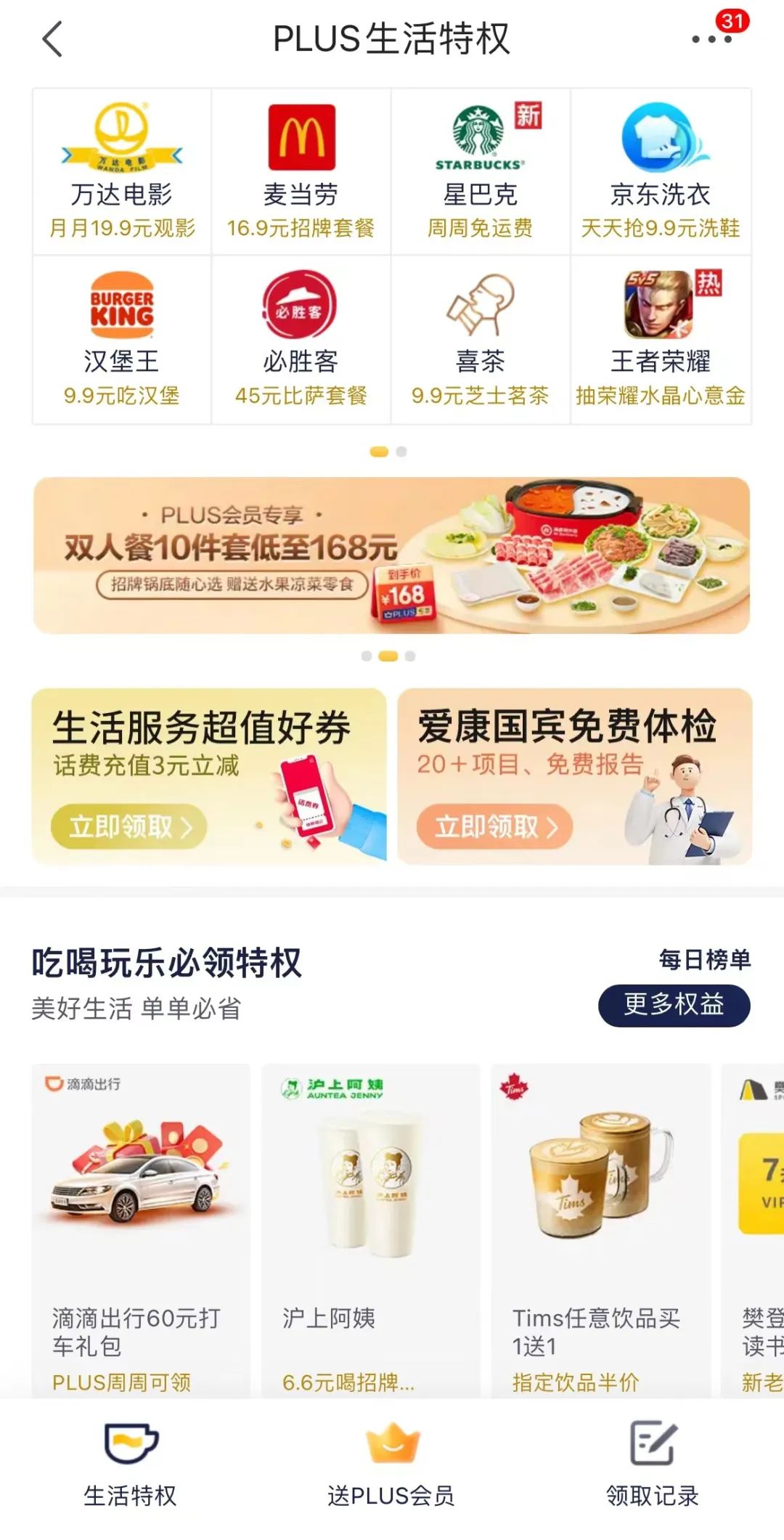784x1540 pixels.
Task: Open 必胜客 45元比萨套餐 deal
Action: tap(301, 339)
